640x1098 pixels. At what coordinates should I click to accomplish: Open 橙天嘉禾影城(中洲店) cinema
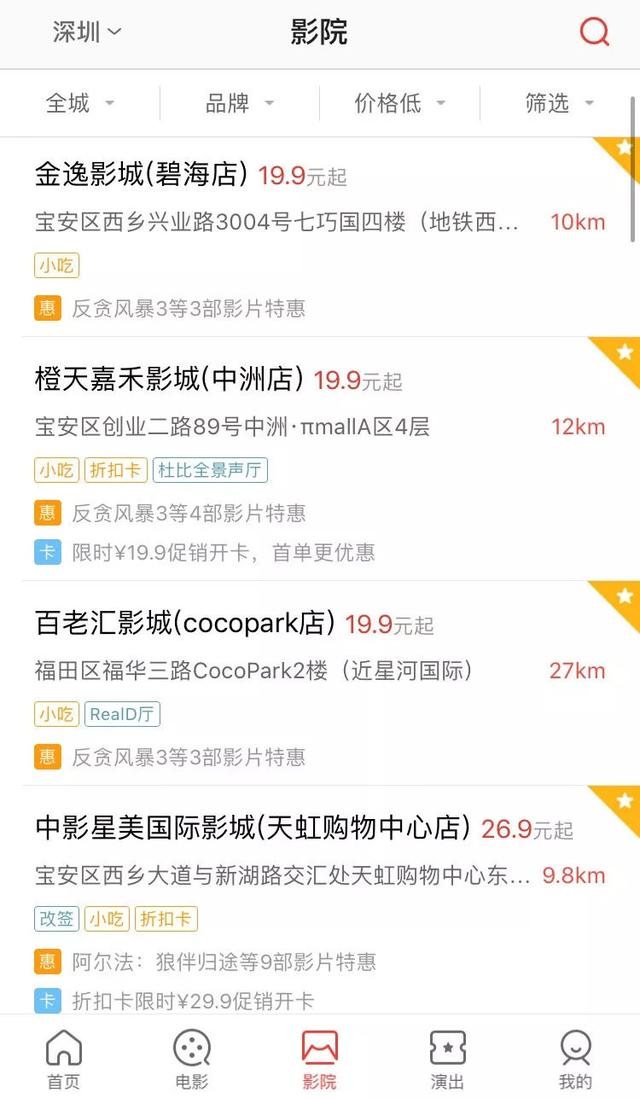(x=320, y=459)
